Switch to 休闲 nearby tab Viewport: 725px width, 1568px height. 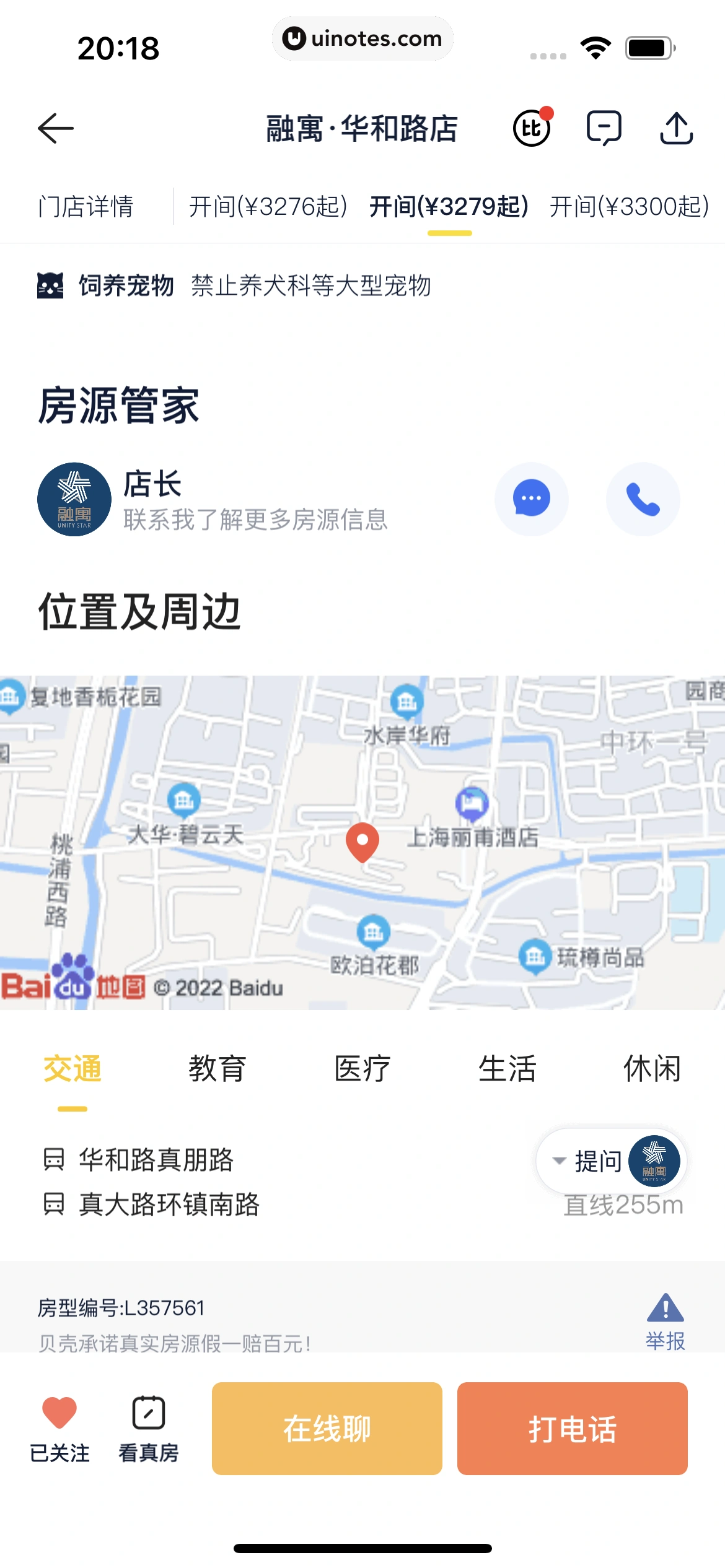652,1069
